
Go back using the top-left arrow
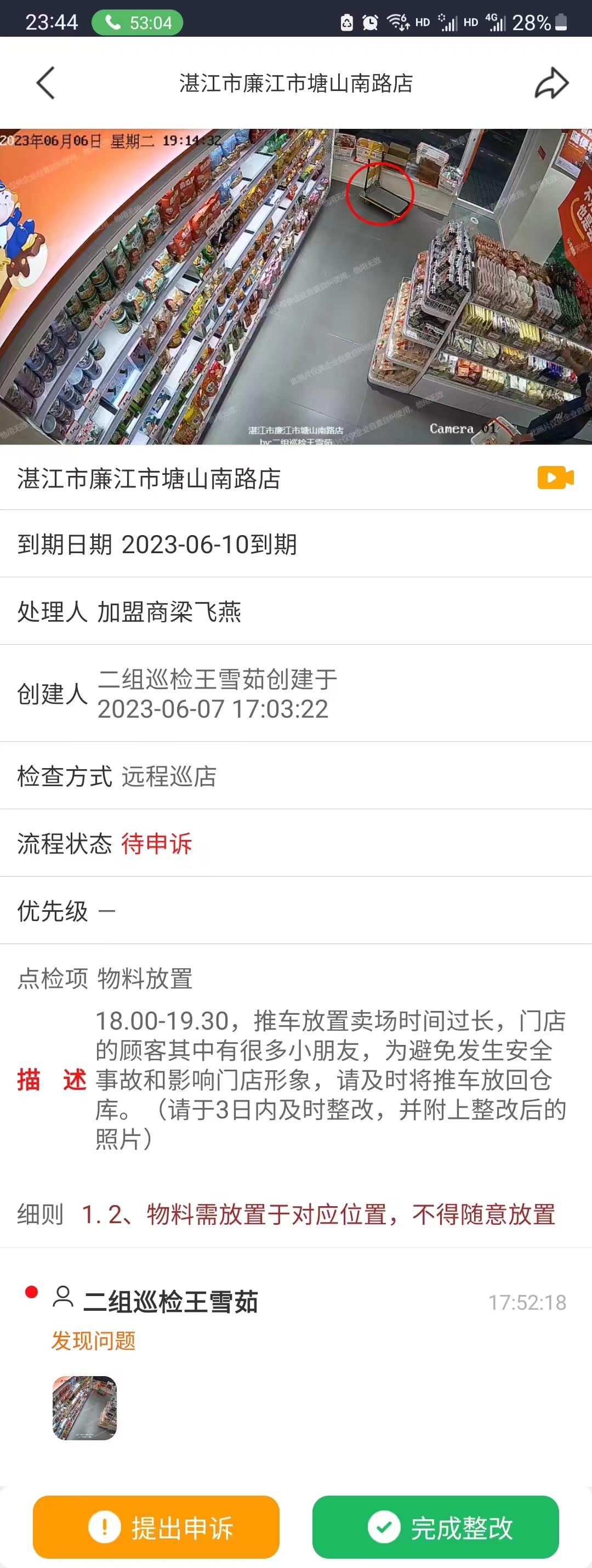[45, 83]
